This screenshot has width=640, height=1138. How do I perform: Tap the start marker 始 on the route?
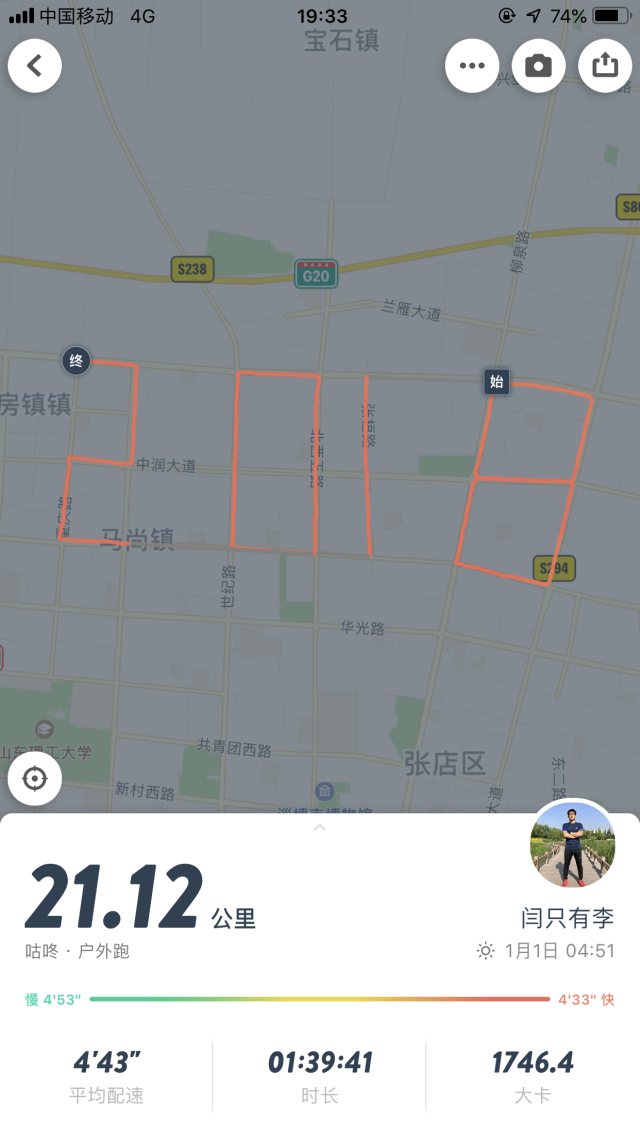pos(496,381)
